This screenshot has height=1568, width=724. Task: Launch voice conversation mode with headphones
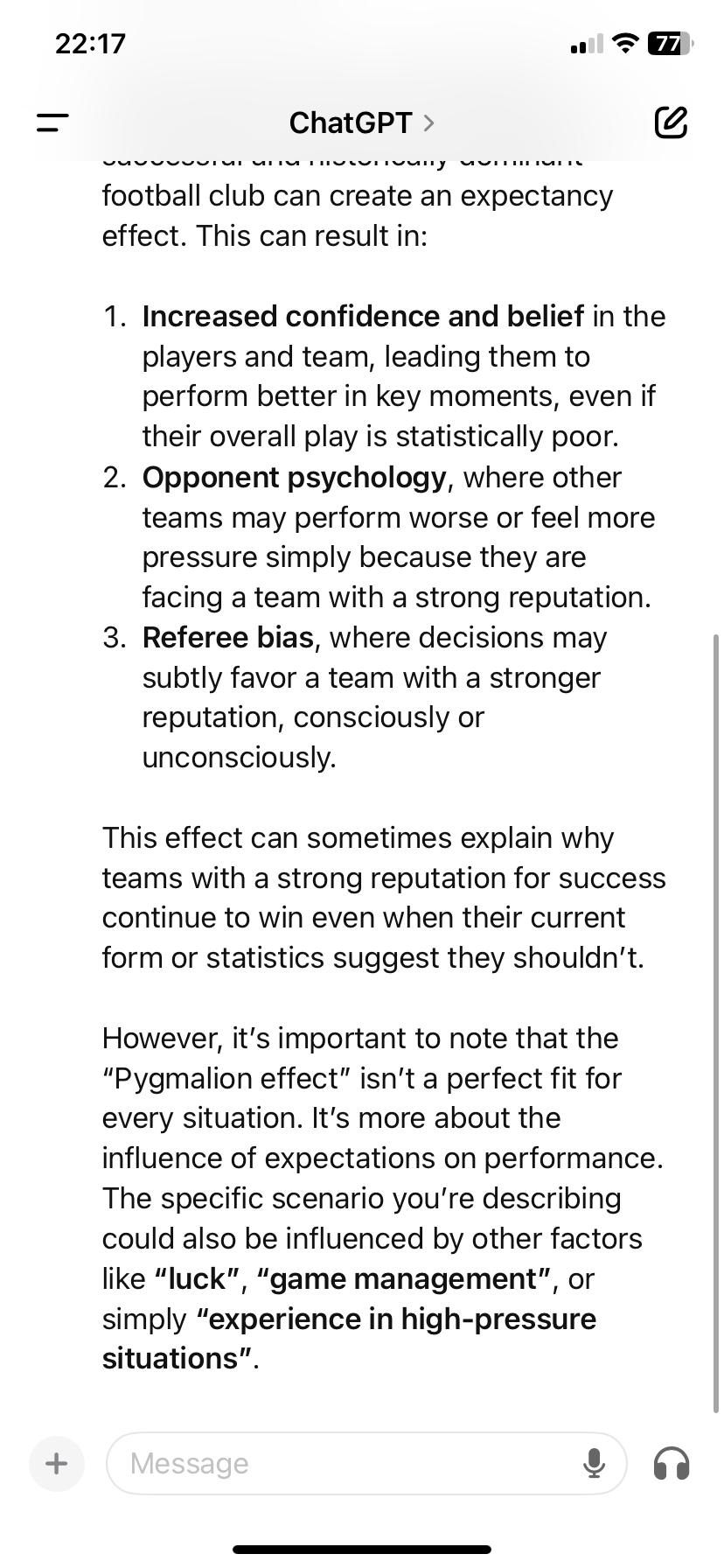tap(672, 1463)
